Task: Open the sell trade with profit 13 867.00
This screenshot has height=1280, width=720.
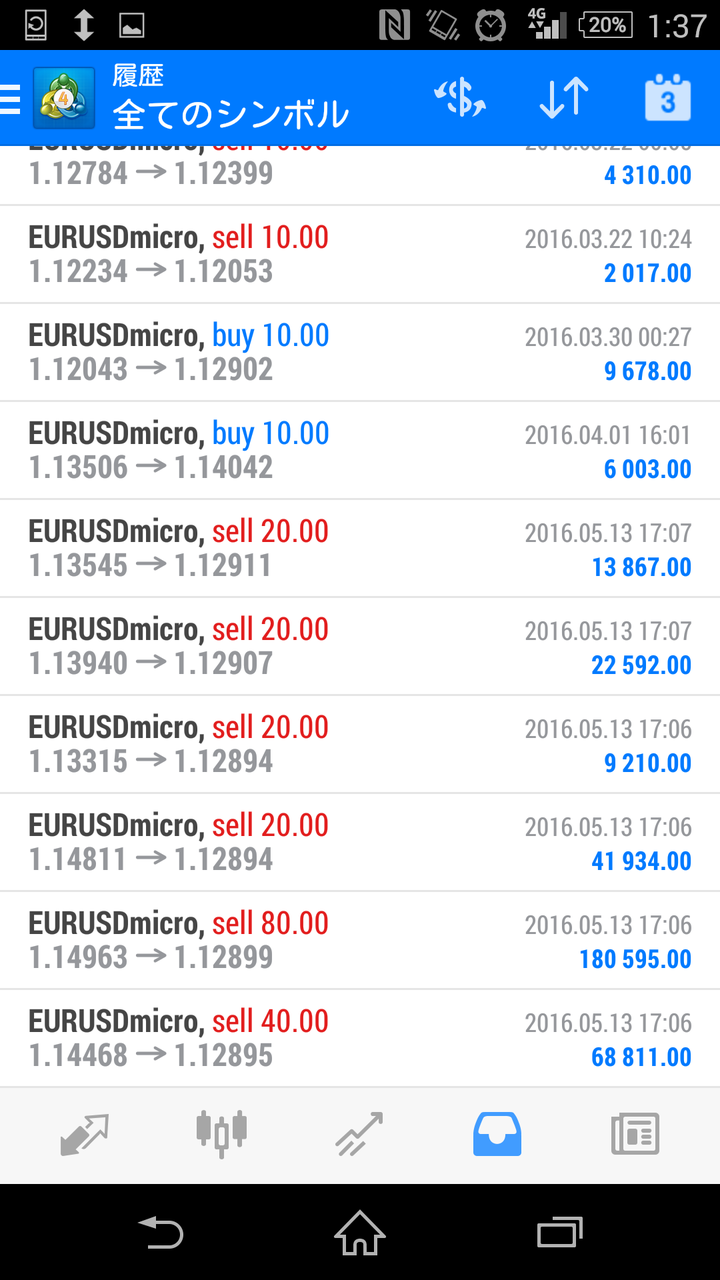Action: point(360,548)
